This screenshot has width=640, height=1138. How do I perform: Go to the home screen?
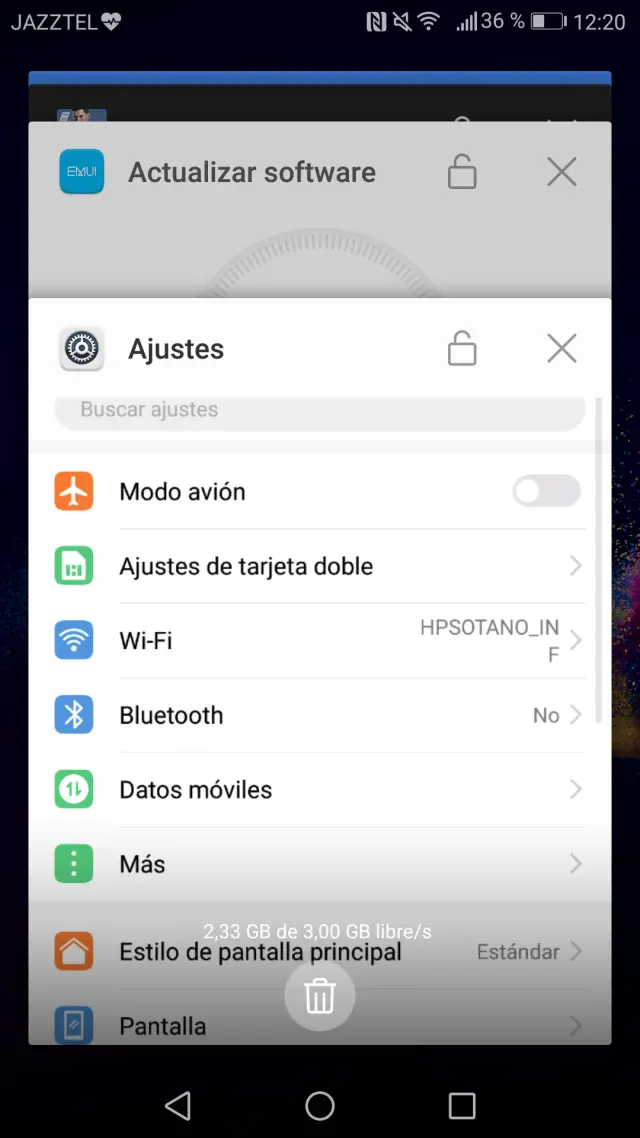point(320,1104)
